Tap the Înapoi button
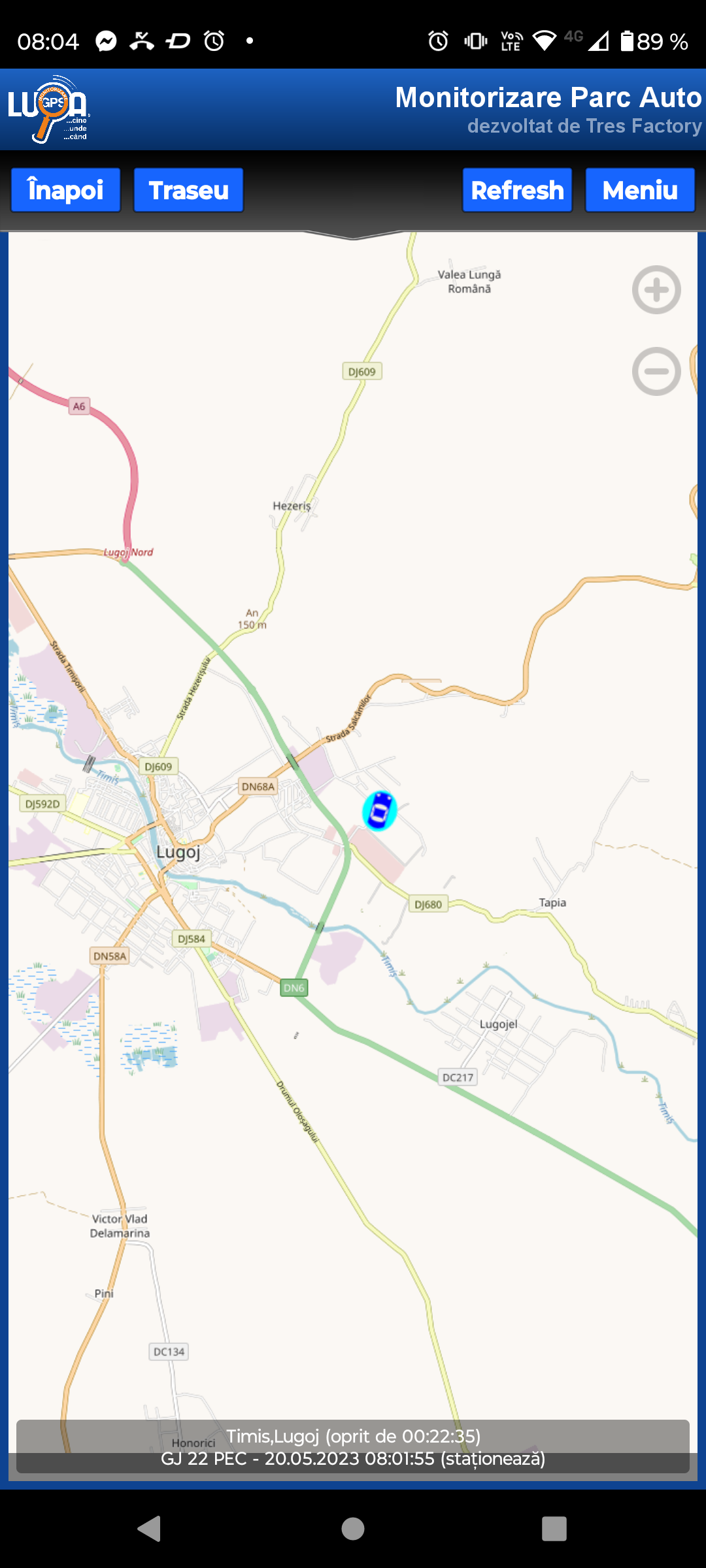Image resolution: width=706 pixels, height=1568 pixels. pos(65,190)
